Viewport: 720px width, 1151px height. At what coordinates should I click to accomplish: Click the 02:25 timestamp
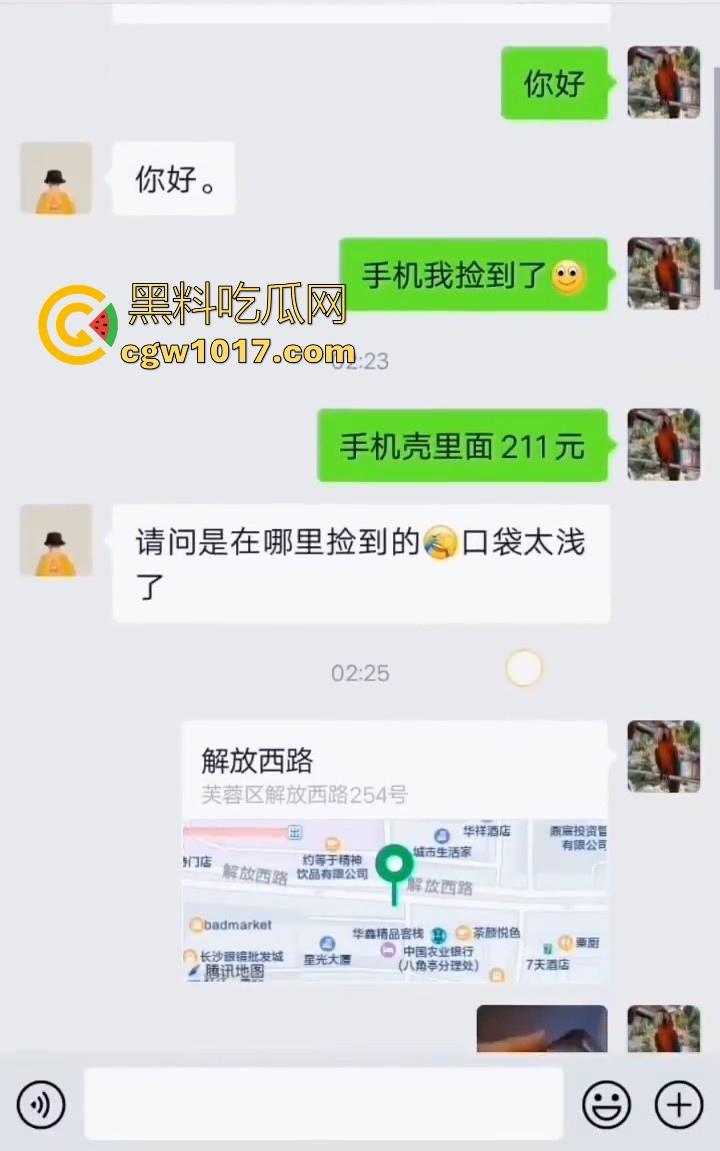coord(359,672)
